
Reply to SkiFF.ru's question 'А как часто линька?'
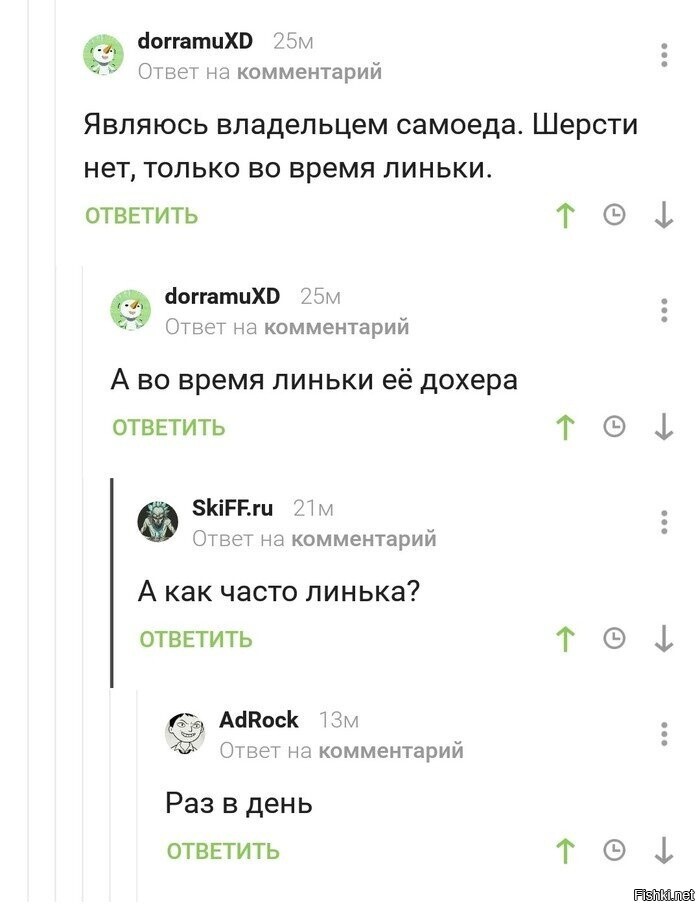196,639
